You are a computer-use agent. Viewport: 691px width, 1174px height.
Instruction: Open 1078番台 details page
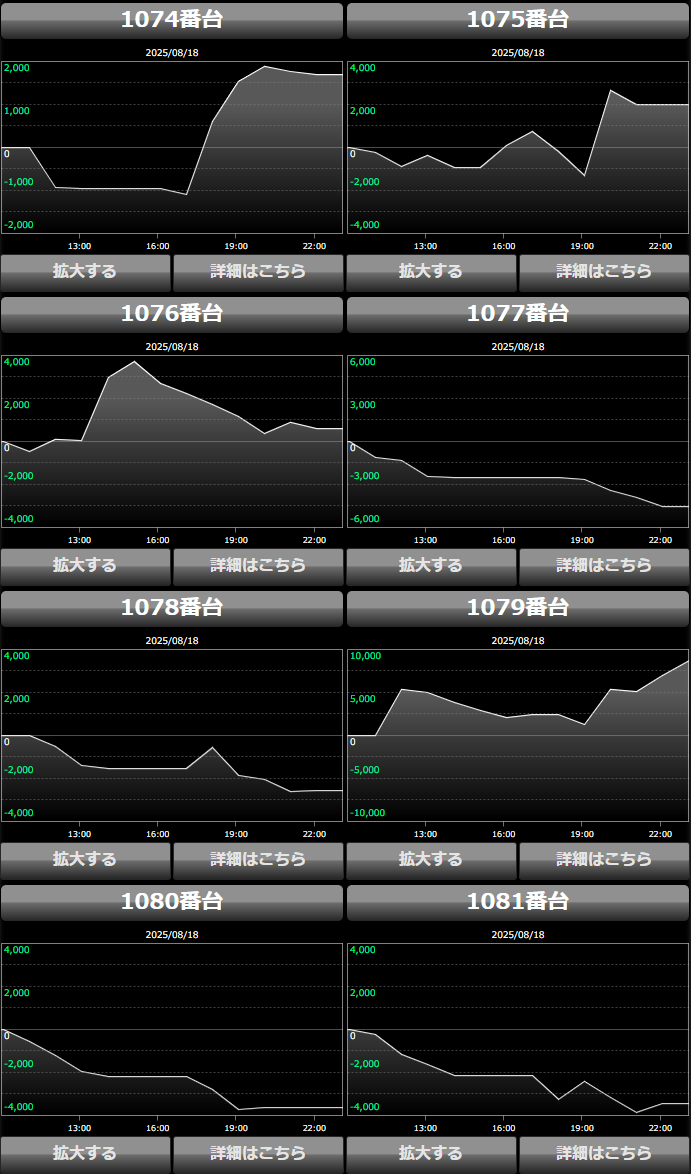tap(258, 859)
